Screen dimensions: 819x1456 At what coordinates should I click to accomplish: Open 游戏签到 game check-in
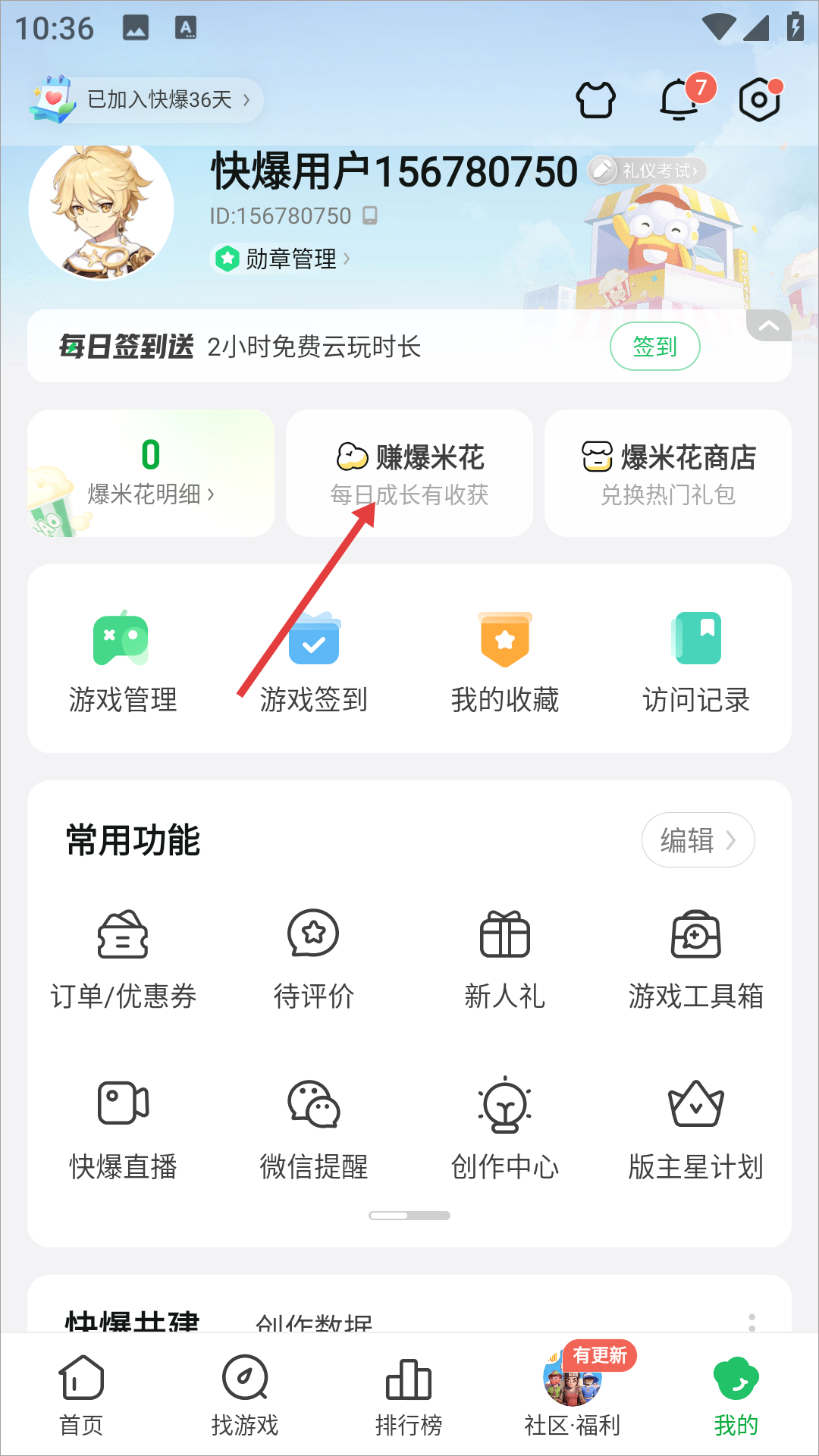tap(314, 661)
